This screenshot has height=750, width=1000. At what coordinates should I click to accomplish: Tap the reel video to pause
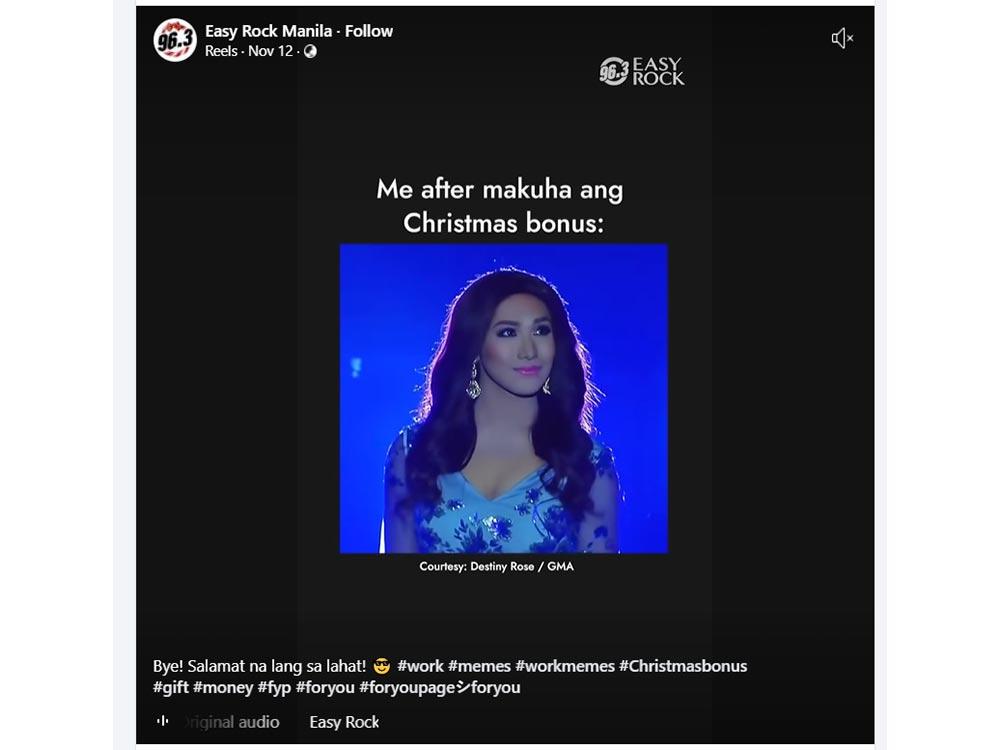tap(504, 400)
